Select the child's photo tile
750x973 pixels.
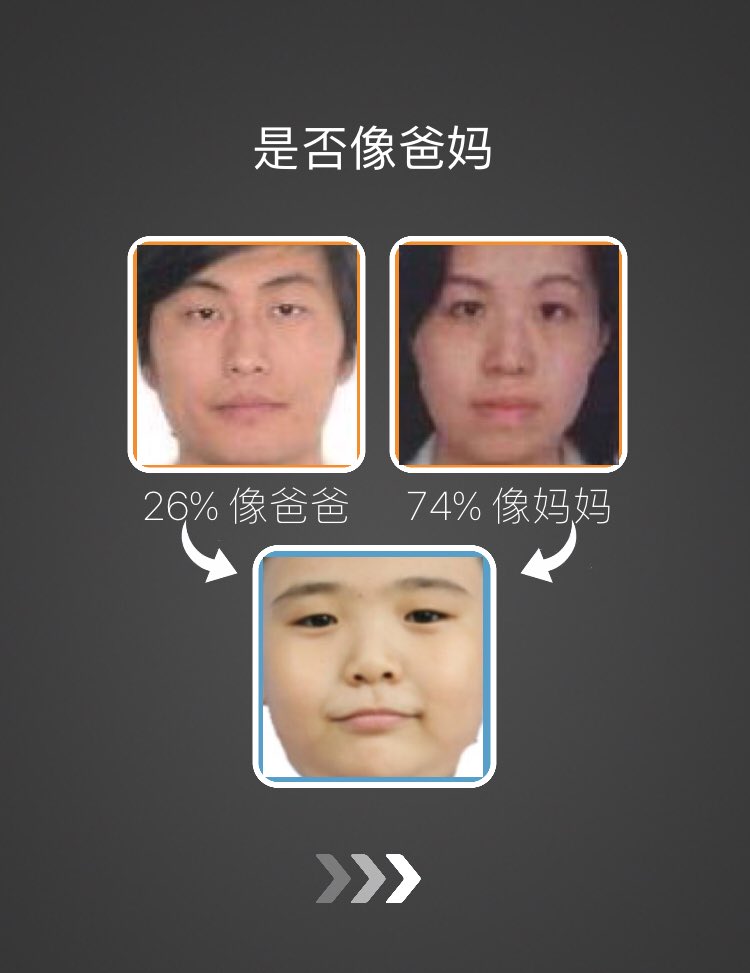[374, 665]
